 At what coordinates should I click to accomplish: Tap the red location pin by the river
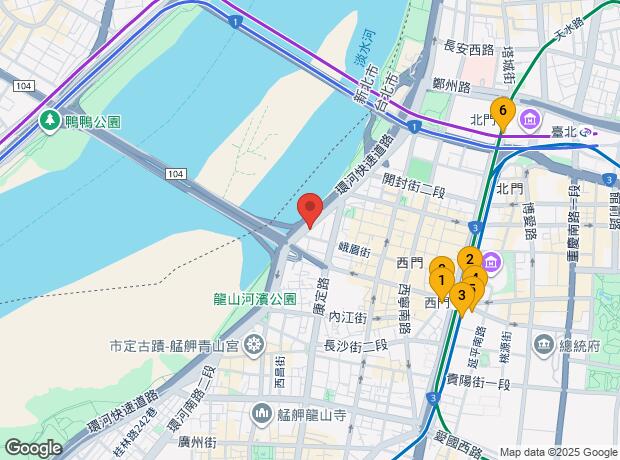(310, 211)
